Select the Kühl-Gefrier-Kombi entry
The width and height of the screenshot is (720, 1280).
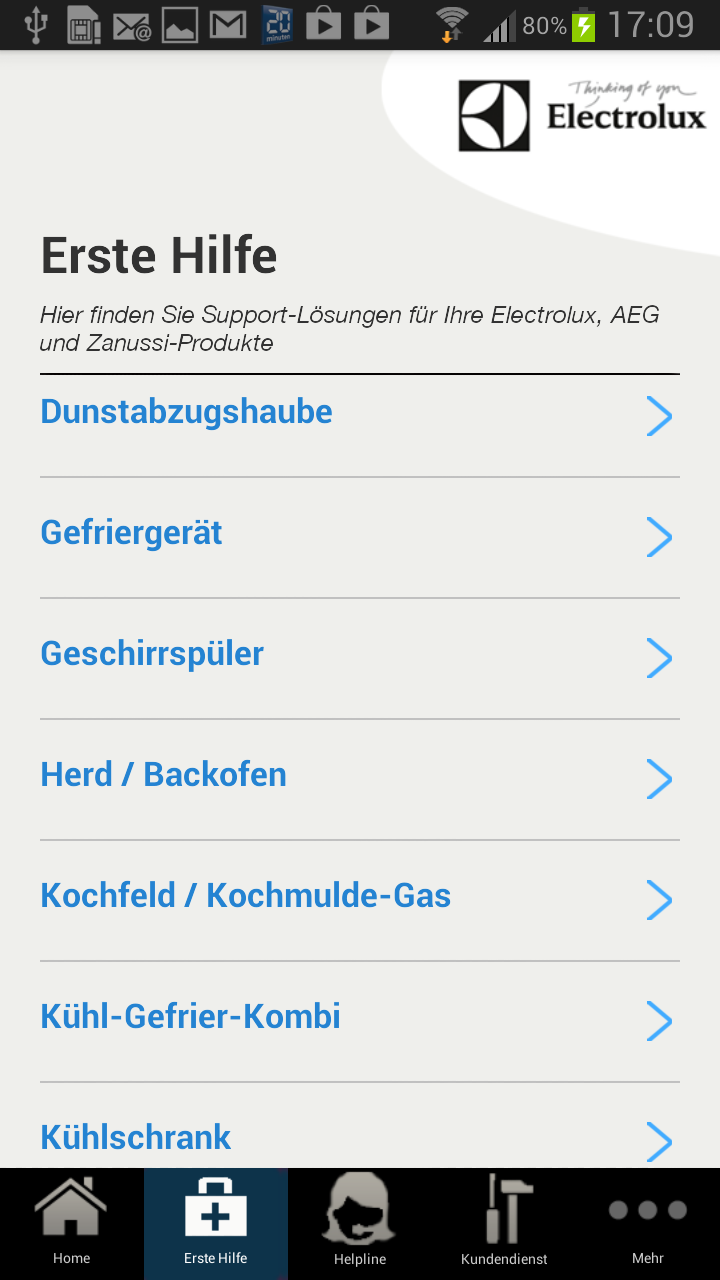coord(360,1021)
